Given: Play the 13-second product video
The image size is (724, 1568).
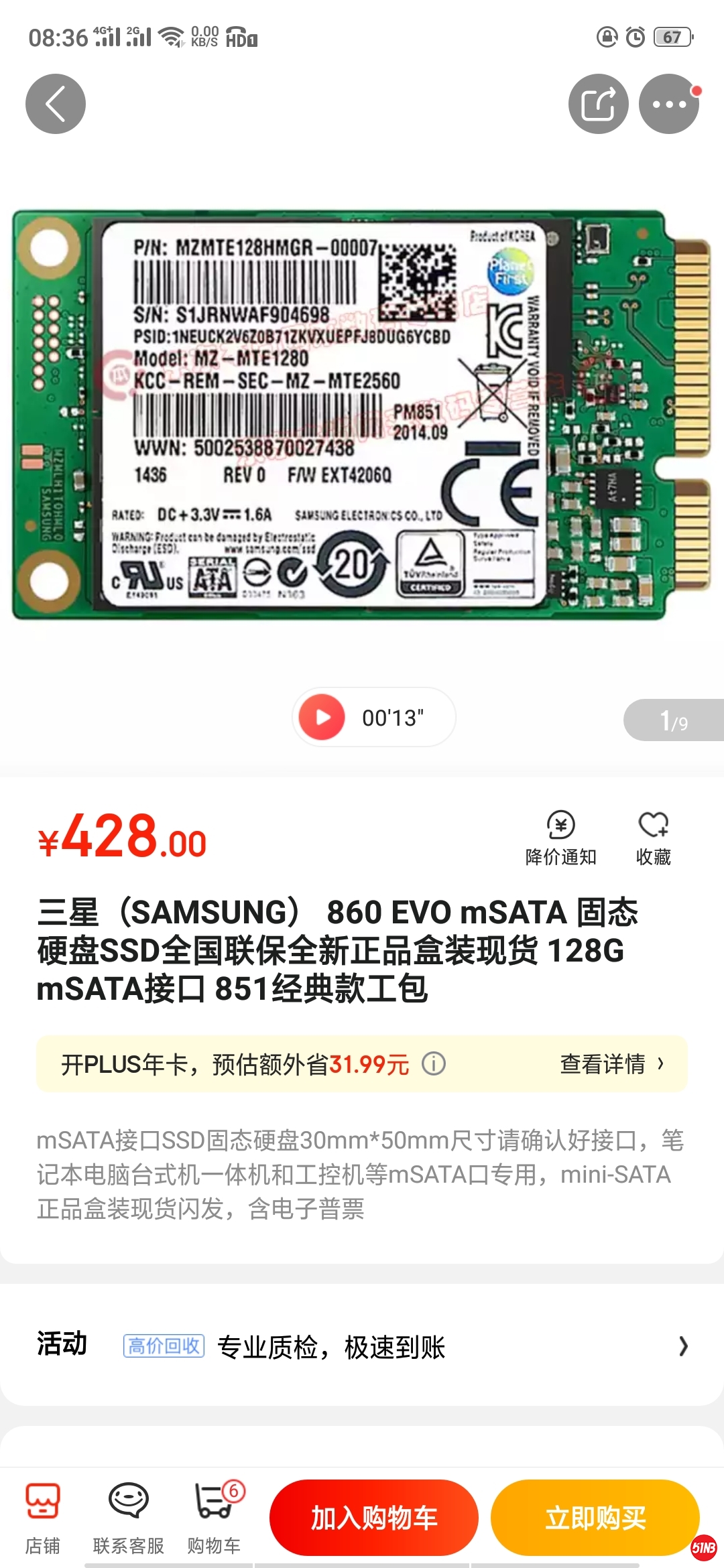Looking at the screenshot, I should [x=322, y=717].
